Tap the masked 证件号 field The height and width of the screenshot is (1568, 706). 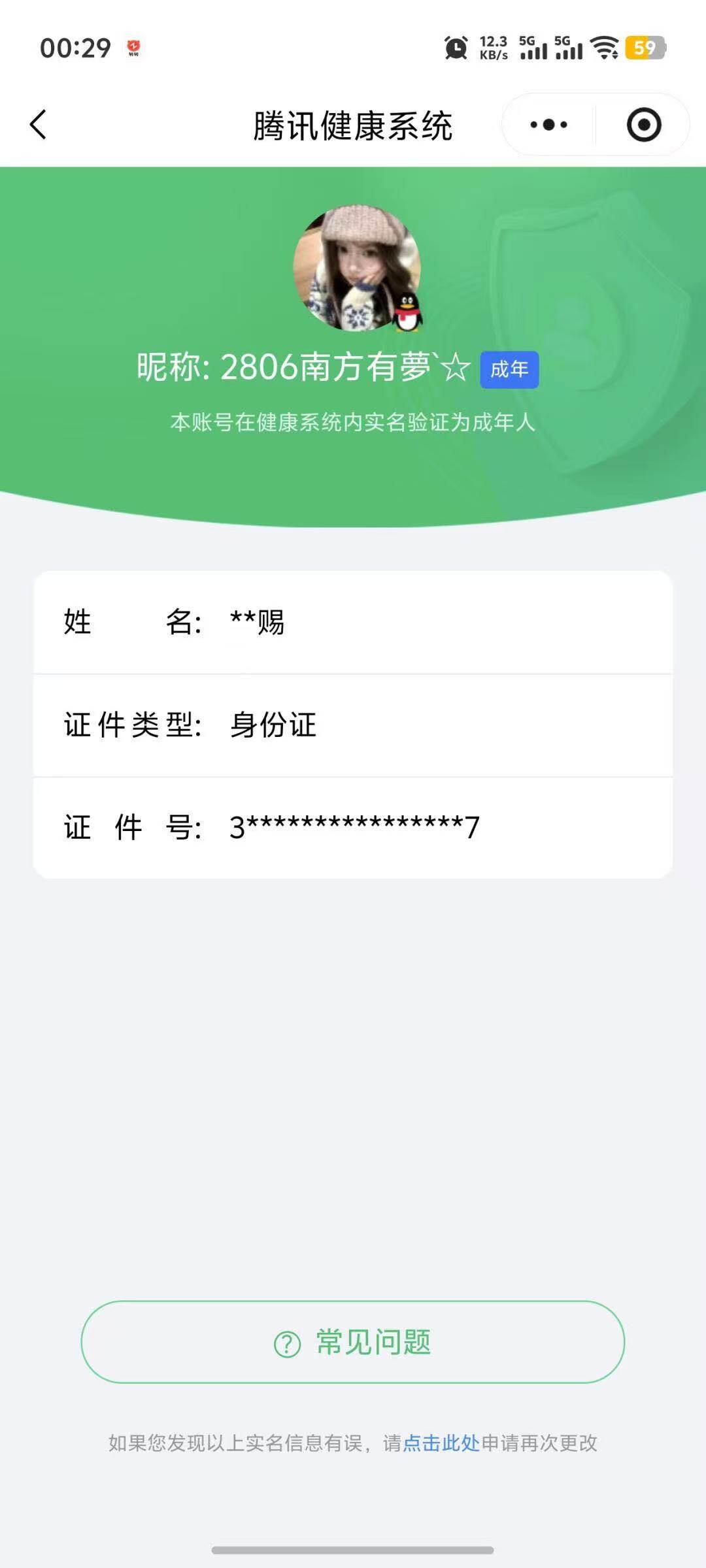(x=353, y=826)
